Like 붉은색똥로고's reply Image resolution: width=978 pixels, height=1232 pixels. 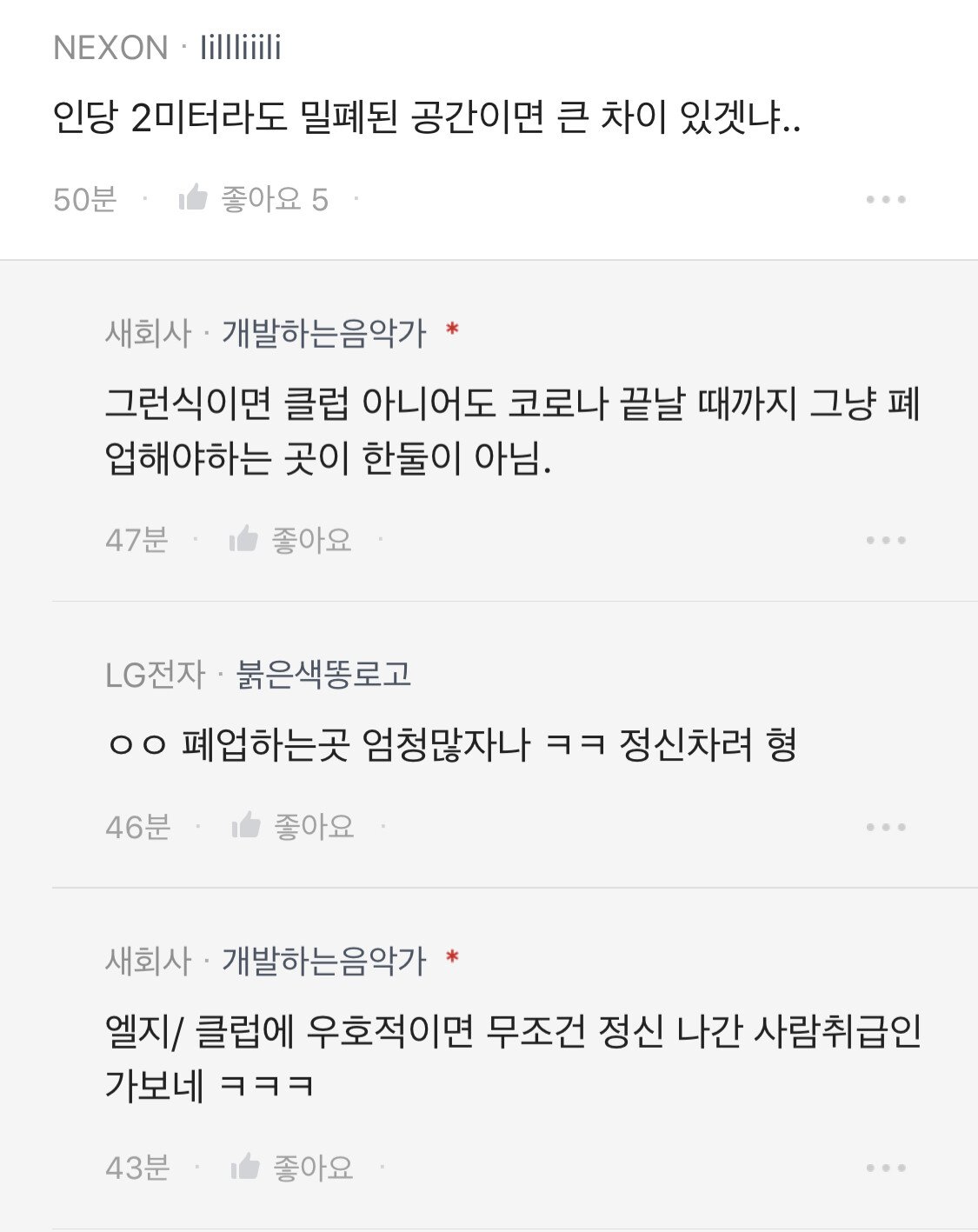293,826
